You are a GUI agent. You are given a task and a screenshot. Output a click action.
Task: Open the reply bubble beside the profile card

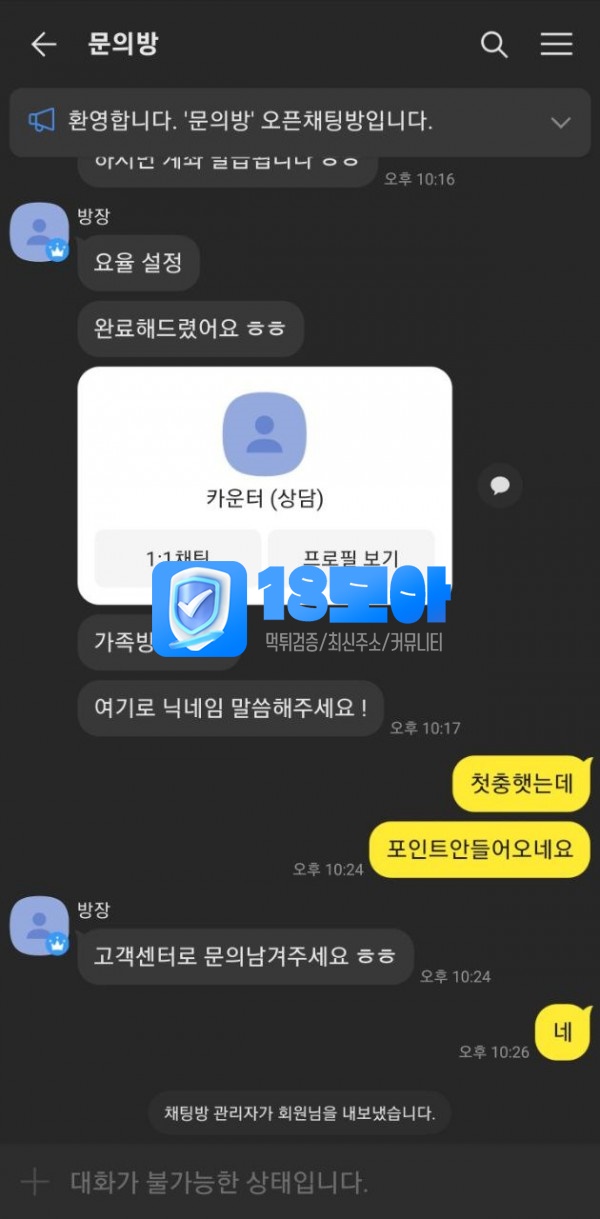500,486
